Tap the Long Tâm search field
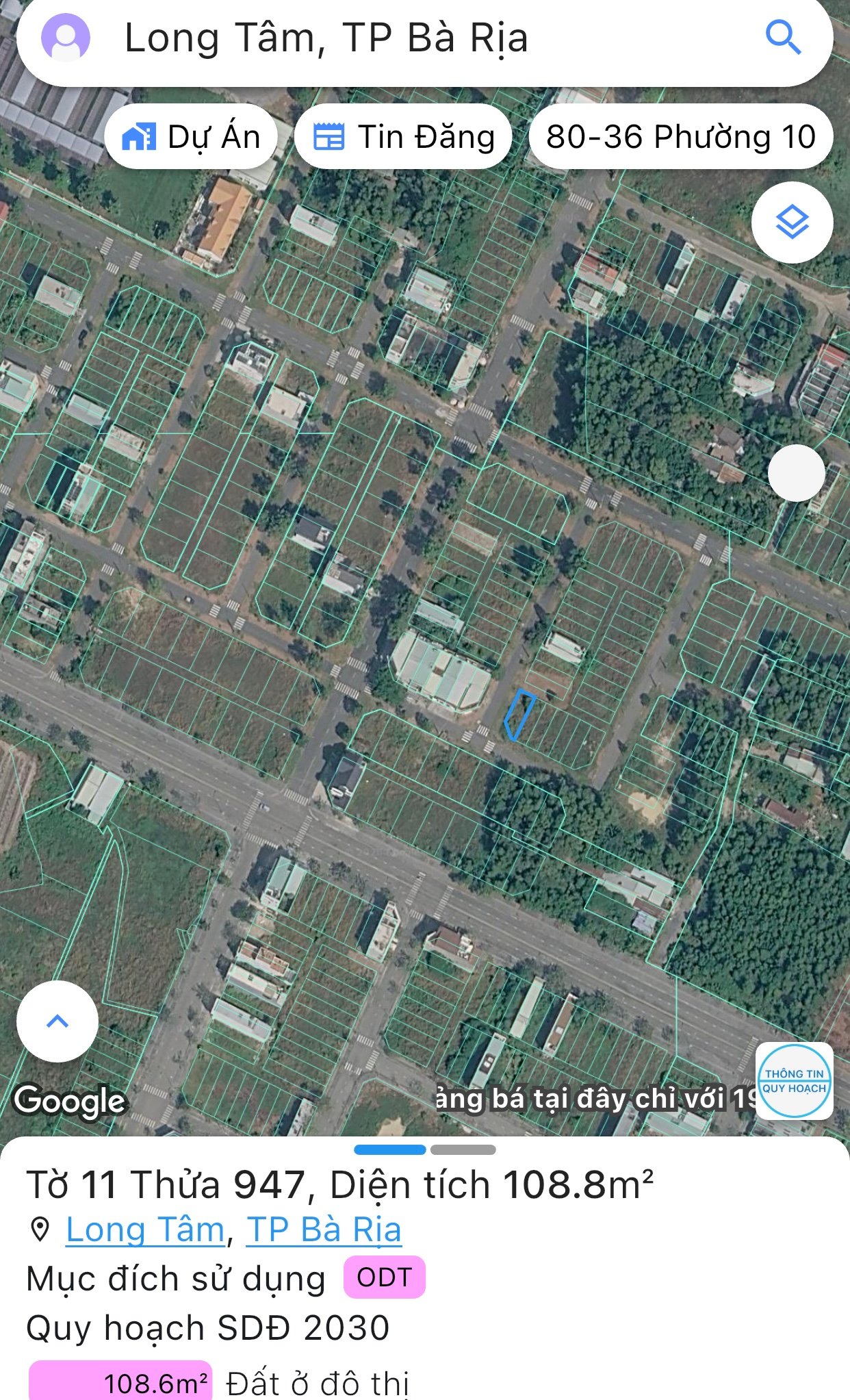850x1400 pixels. tap(411, 38)
